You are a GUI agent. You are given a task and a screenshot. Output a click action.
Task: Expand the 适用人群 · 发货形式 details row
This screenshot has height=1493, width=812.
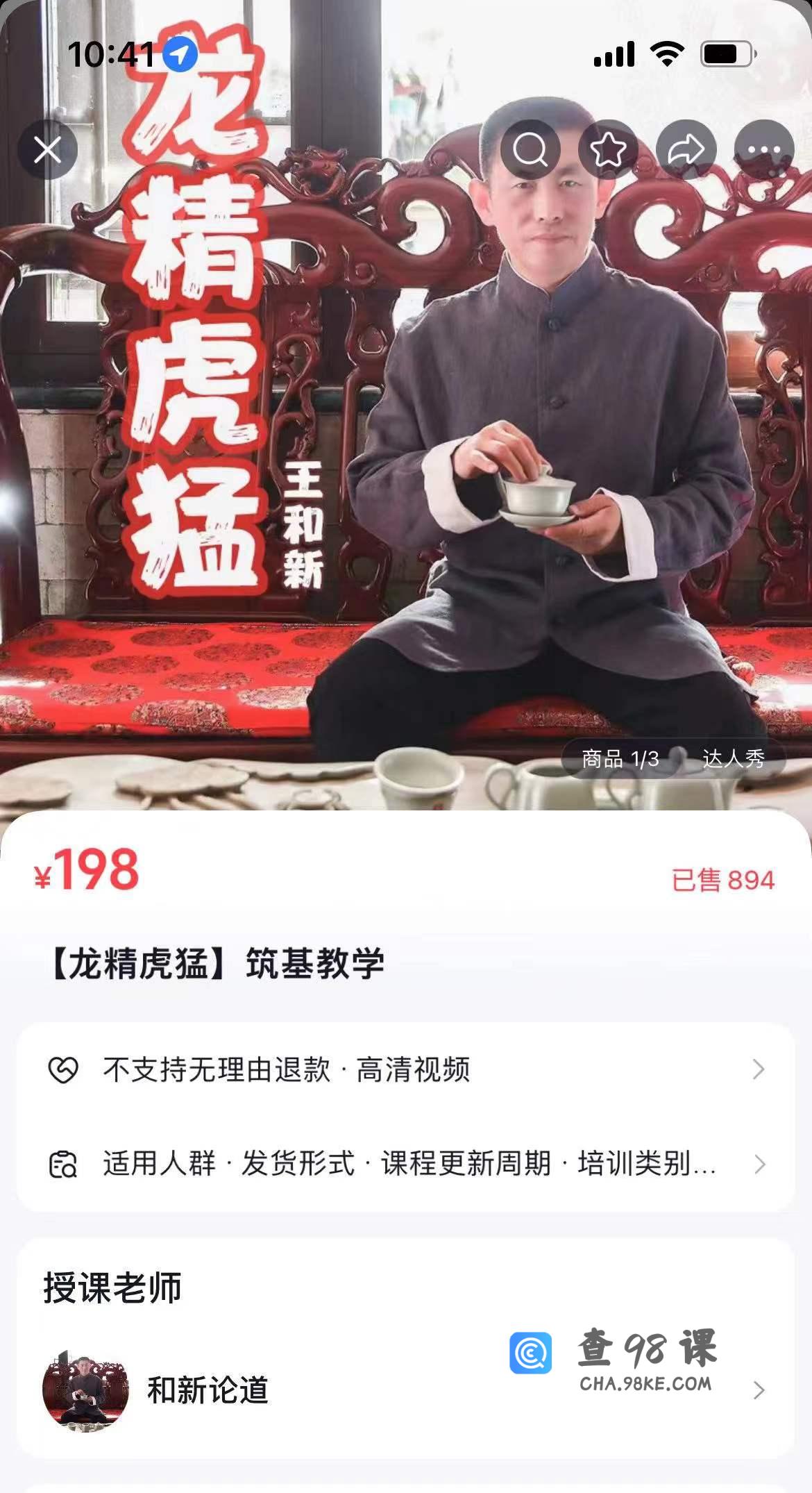click(406, 1164)
